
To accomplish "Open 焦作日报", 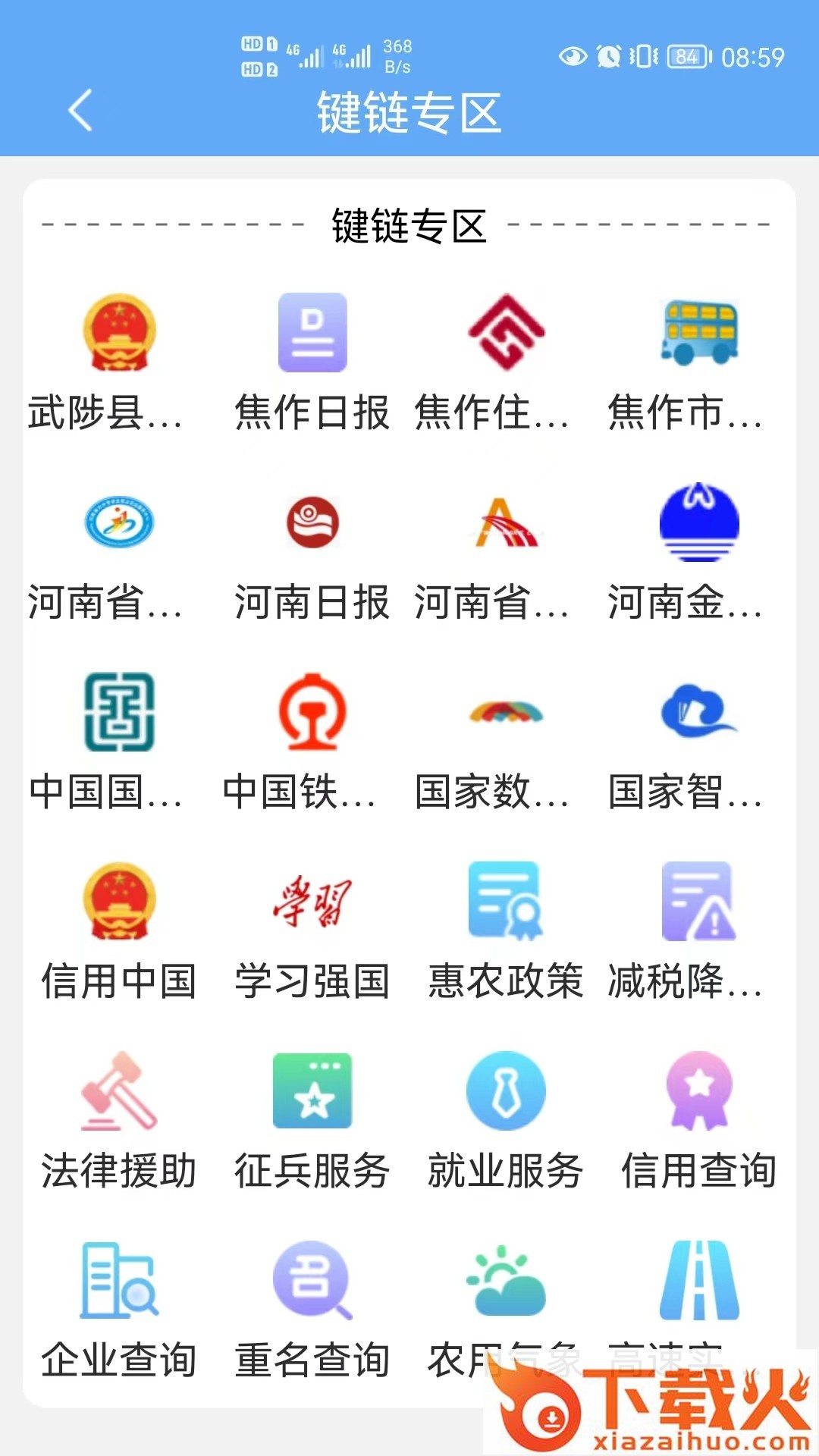I will [312, 334].
